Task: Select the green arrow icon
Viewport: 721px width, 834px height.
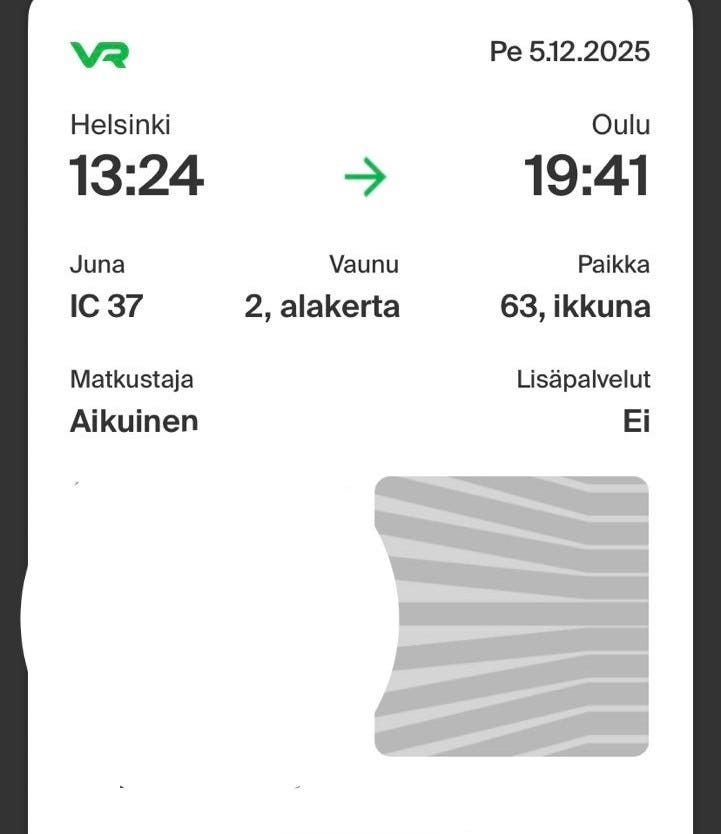Action: click(x=367, y=176)
